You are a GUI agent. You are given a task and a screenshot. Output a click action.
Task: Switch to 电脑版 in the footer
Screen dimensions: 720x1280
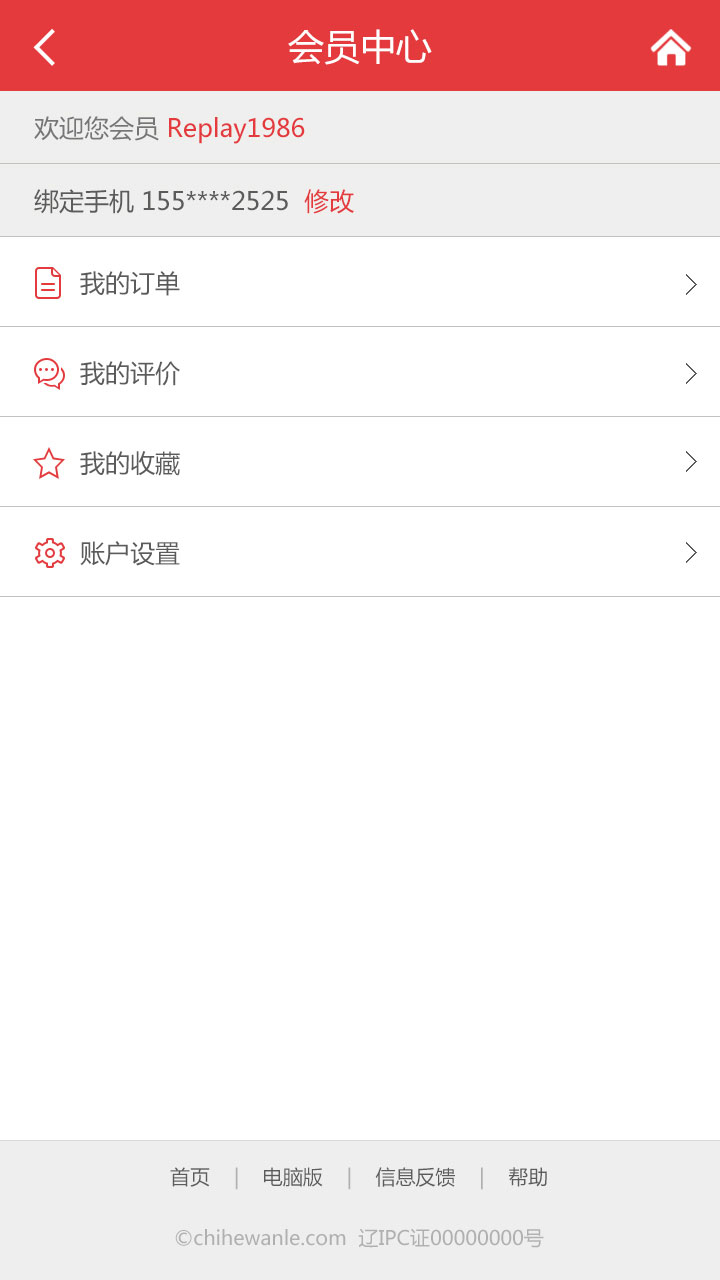tap(293, 1177)
